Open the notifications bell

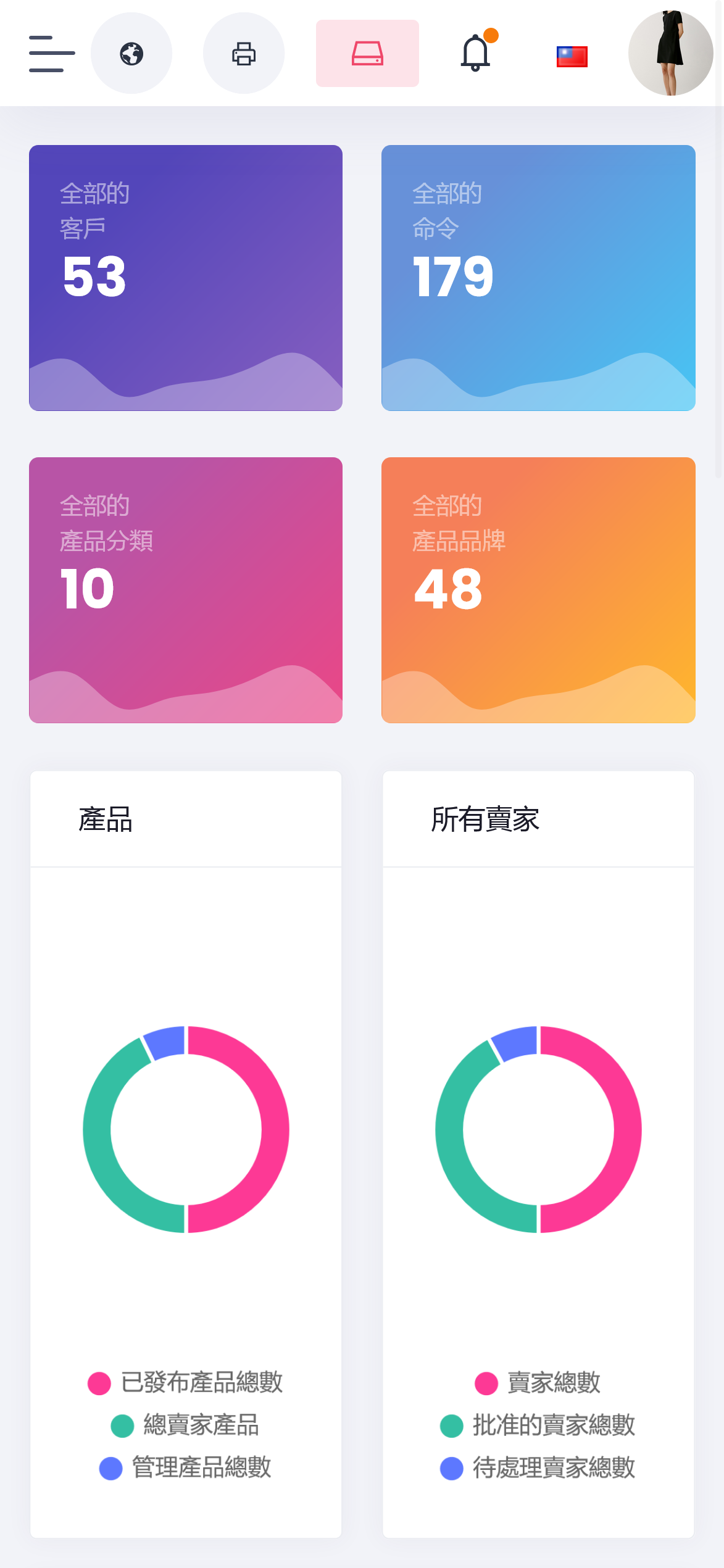pyautogui.click(x=476, y=54)
